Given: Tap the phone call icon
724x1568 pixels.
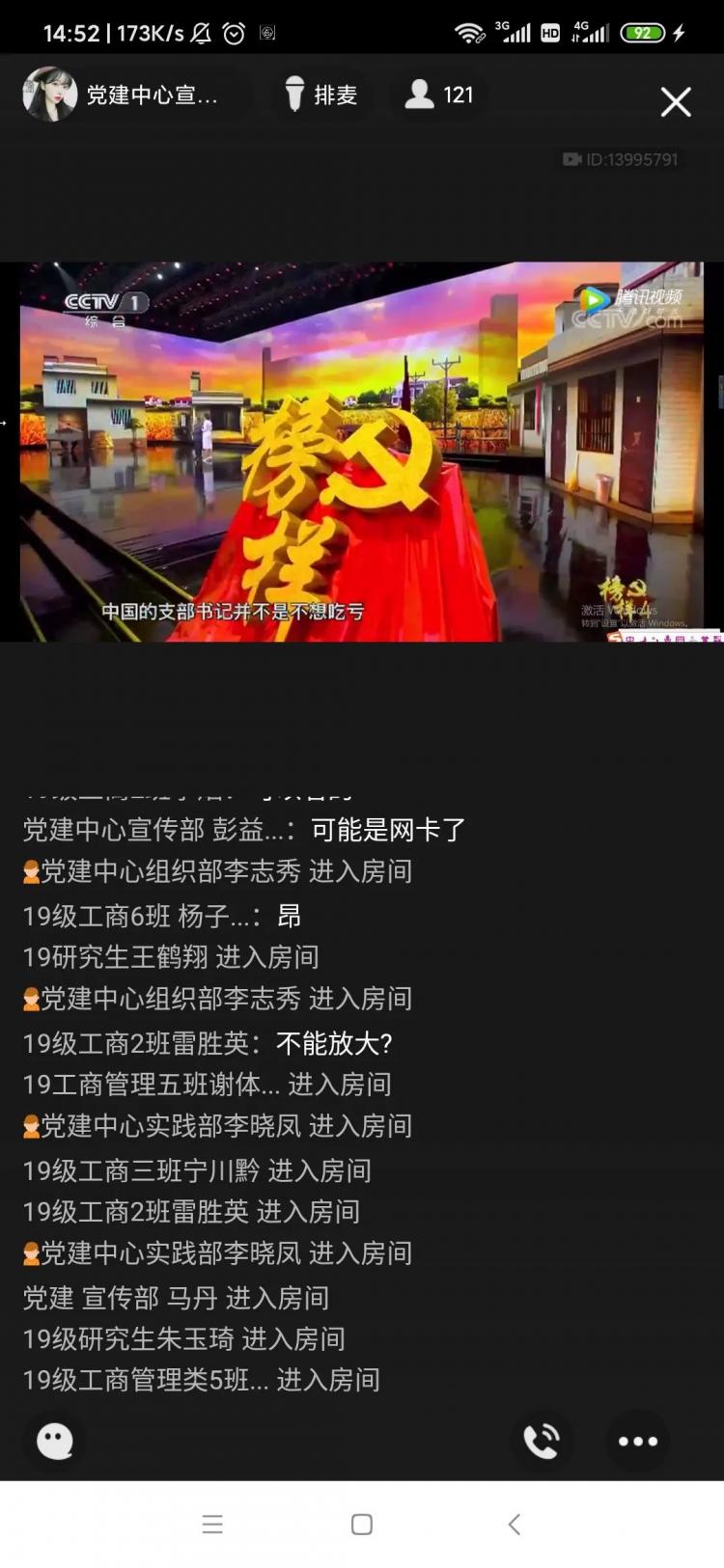Looking at the screenshot, I should 542,1441.
